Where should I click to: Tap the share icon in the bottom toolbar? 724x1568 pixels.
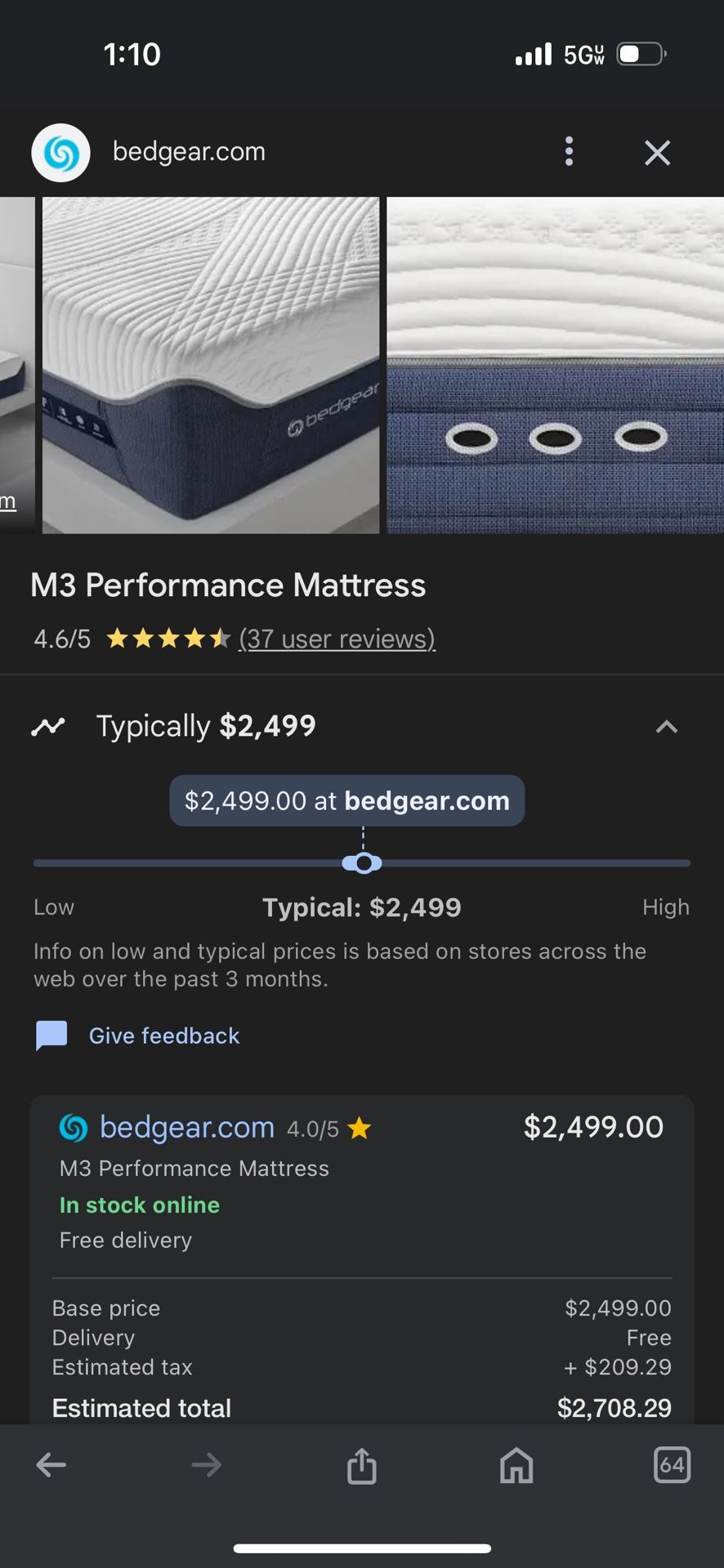[360, 1464]
